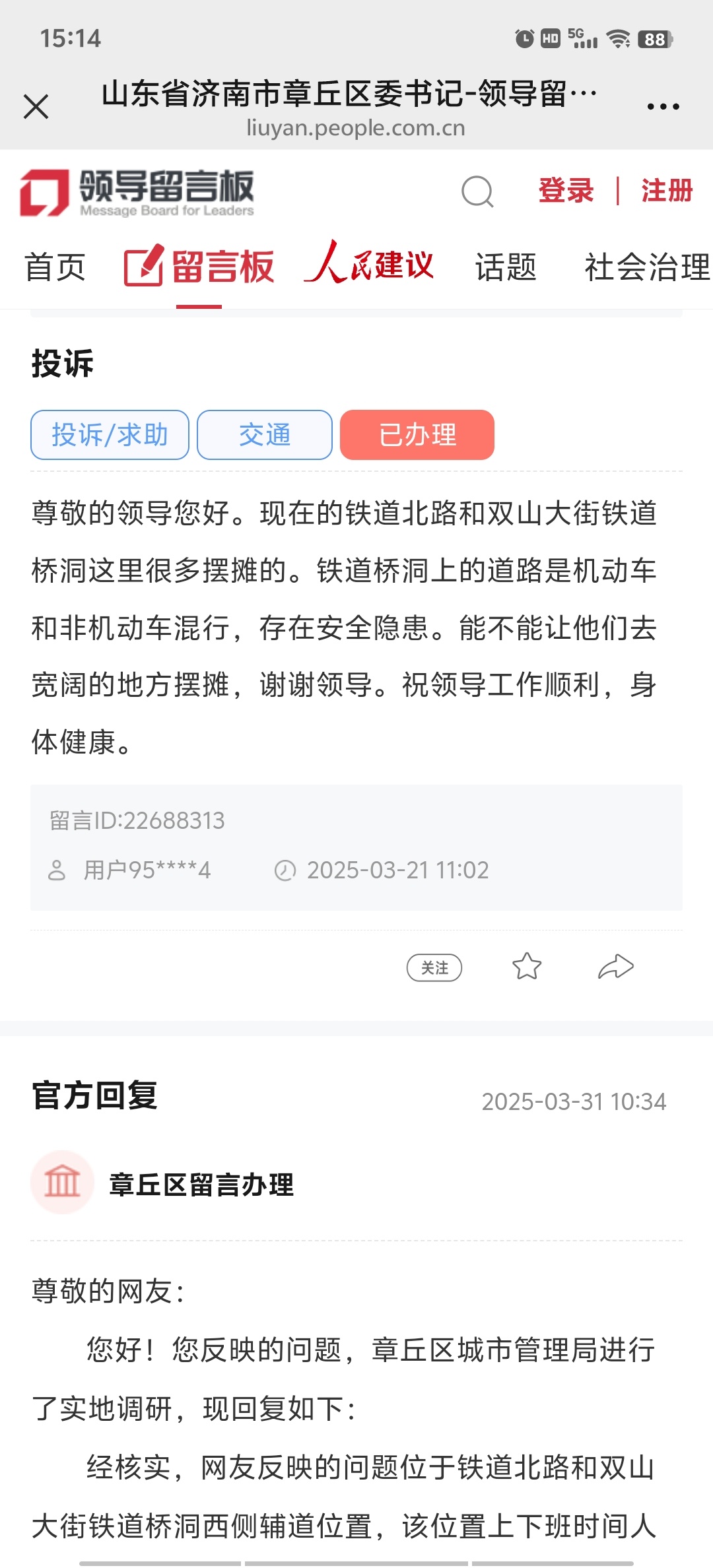
Task: Switch to the 留言板 tab
Action: pos(199,267)
